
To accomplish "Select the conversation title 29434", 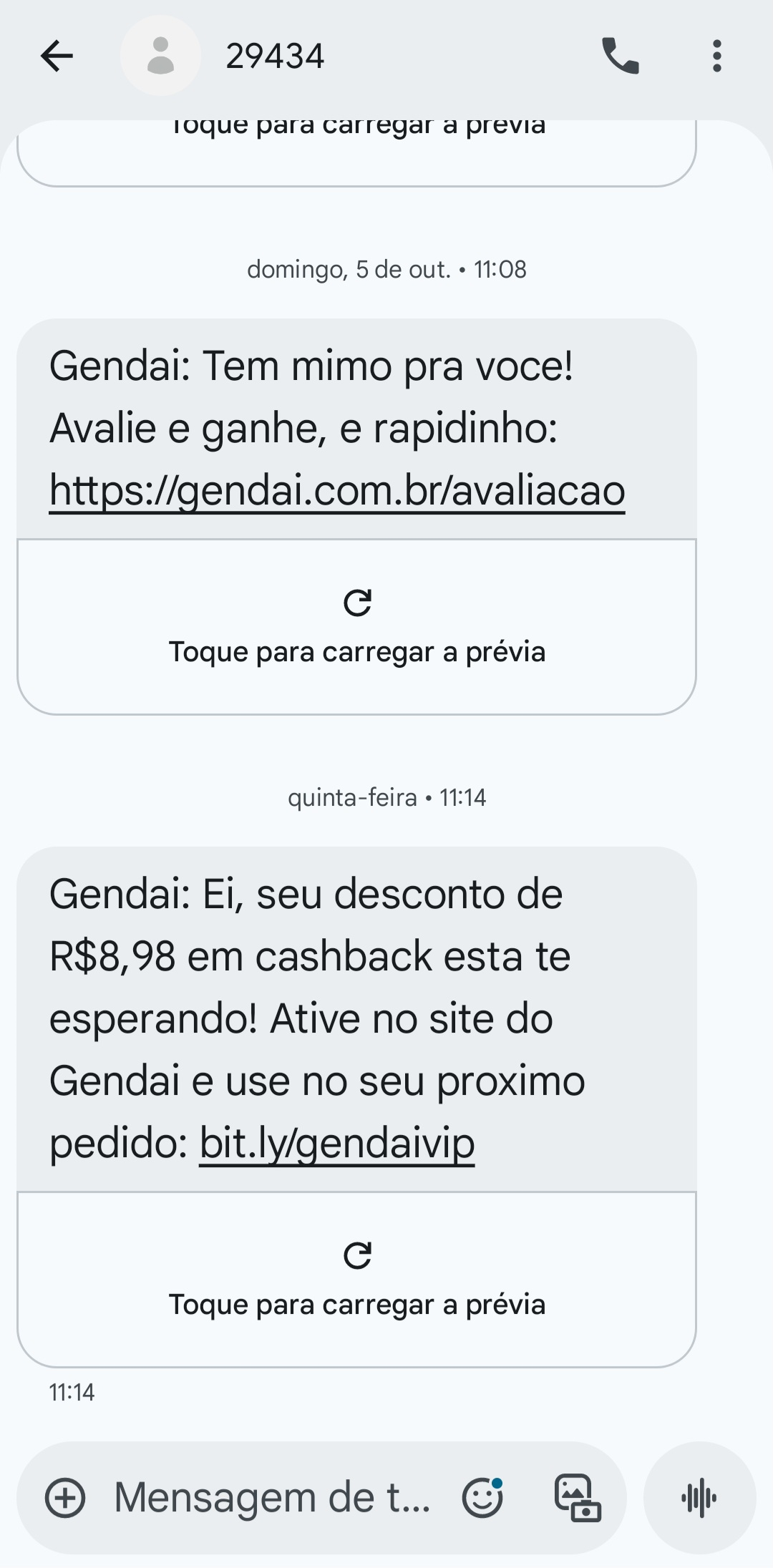I will click(276, 56).
